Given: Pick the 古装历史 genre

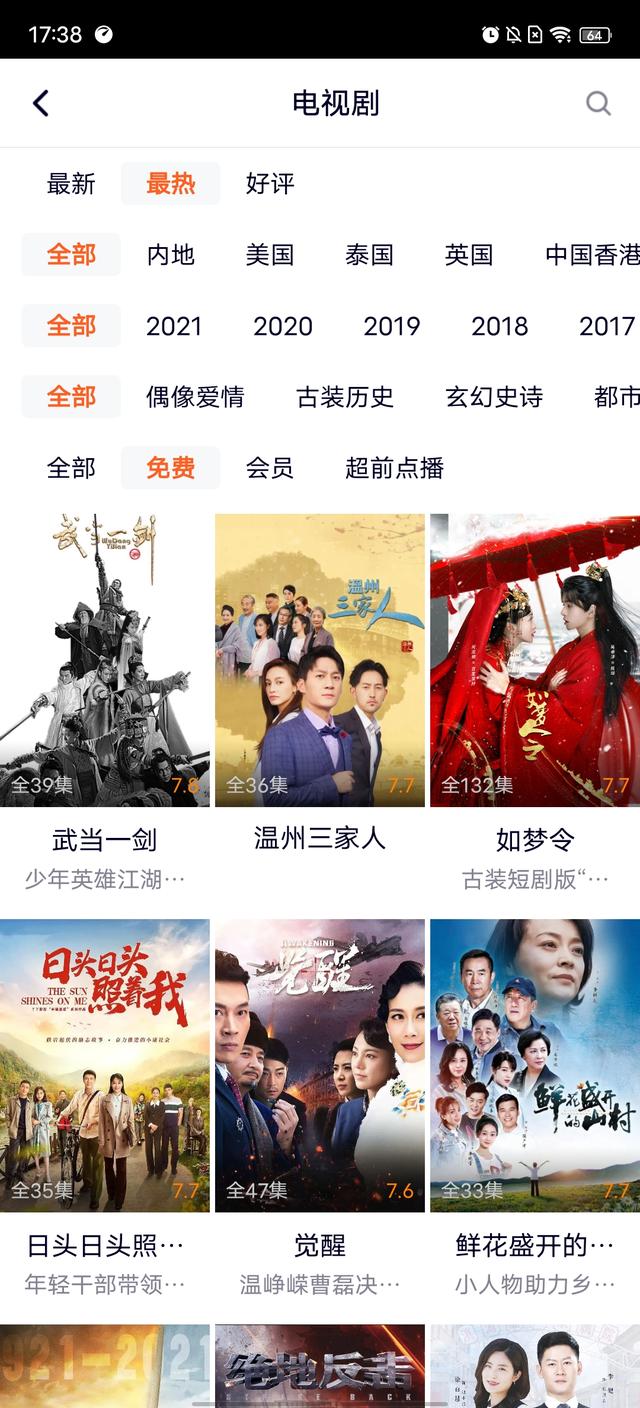Looking at the screenshot, I should (x=345, y=397).
